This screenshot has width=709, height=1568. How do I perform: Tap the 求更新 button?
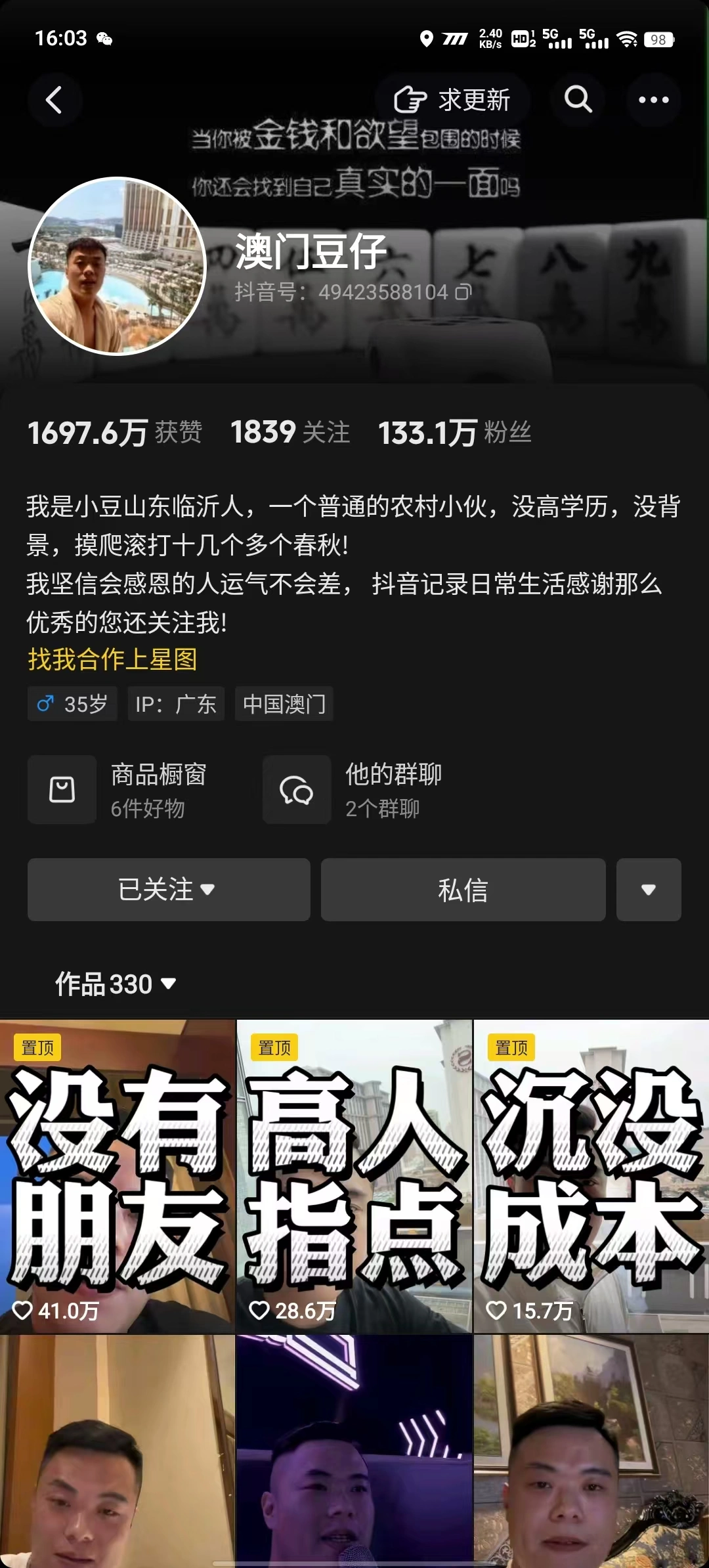pos(452,100)
